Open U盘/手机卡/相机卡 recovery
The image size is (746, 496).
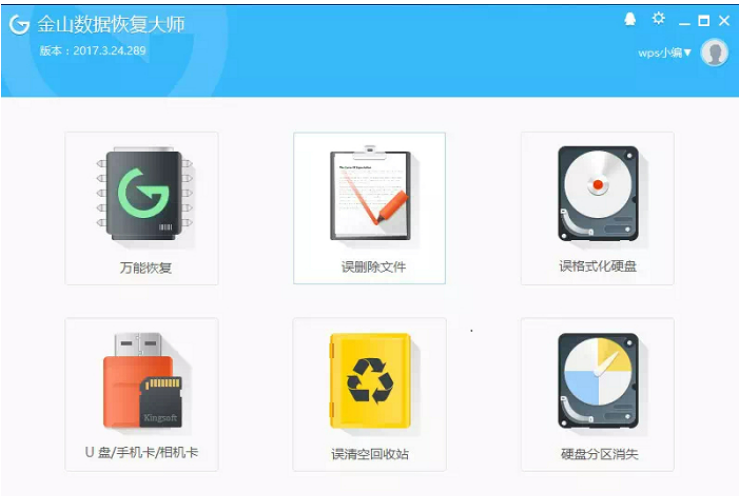point(141,394)
